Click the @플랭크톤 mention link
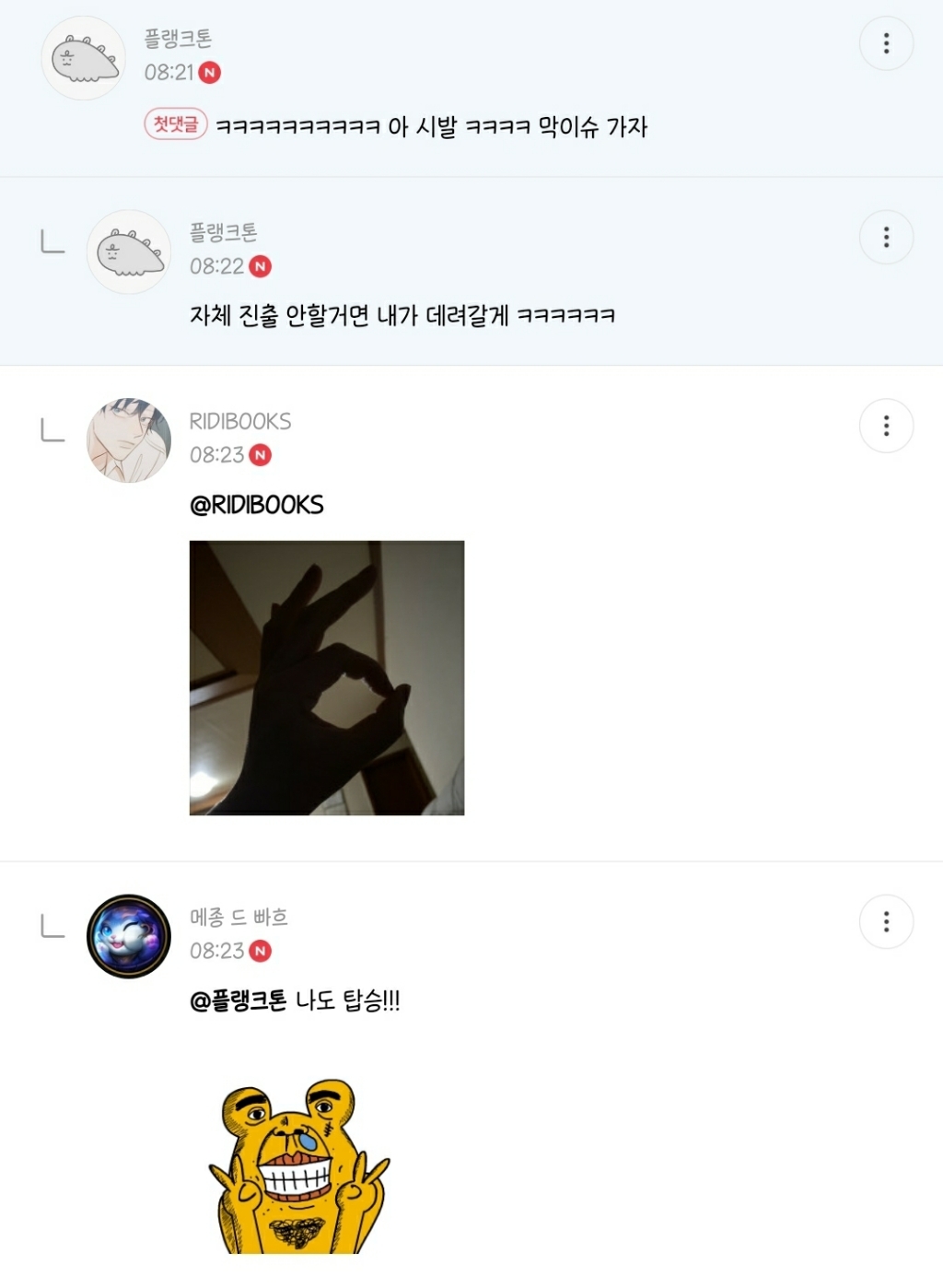This screenshot has height=1288, width=943. click(x=240, y=999)
